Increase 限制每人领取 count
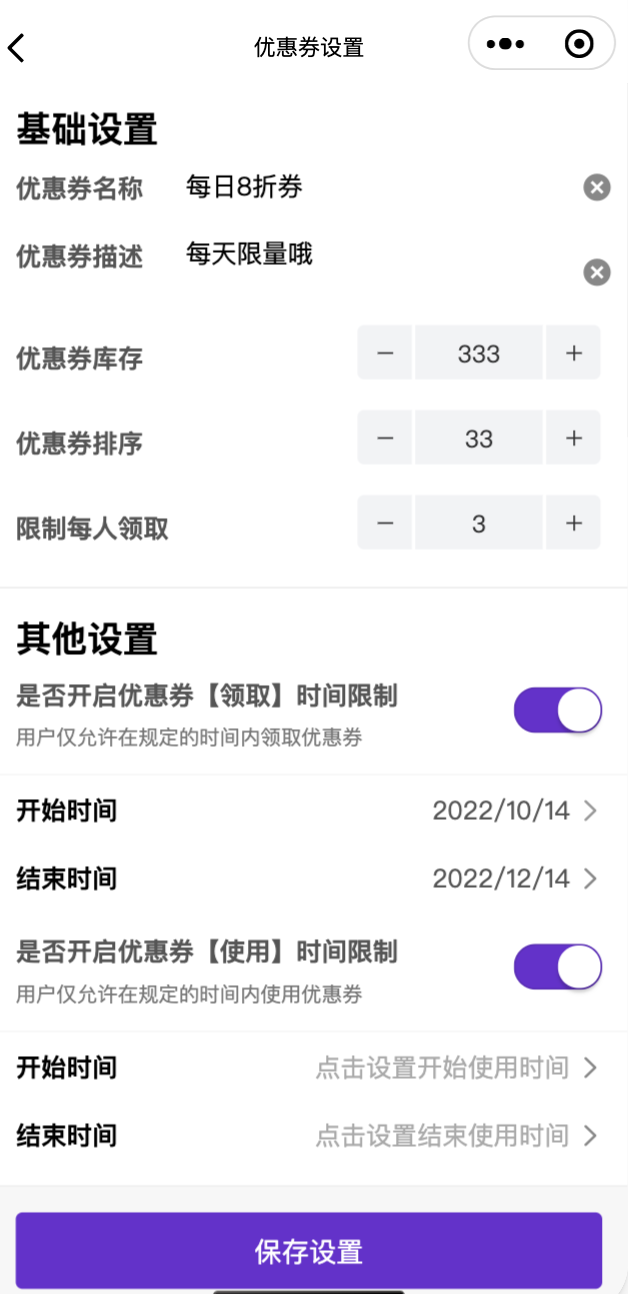 (573, 523)
